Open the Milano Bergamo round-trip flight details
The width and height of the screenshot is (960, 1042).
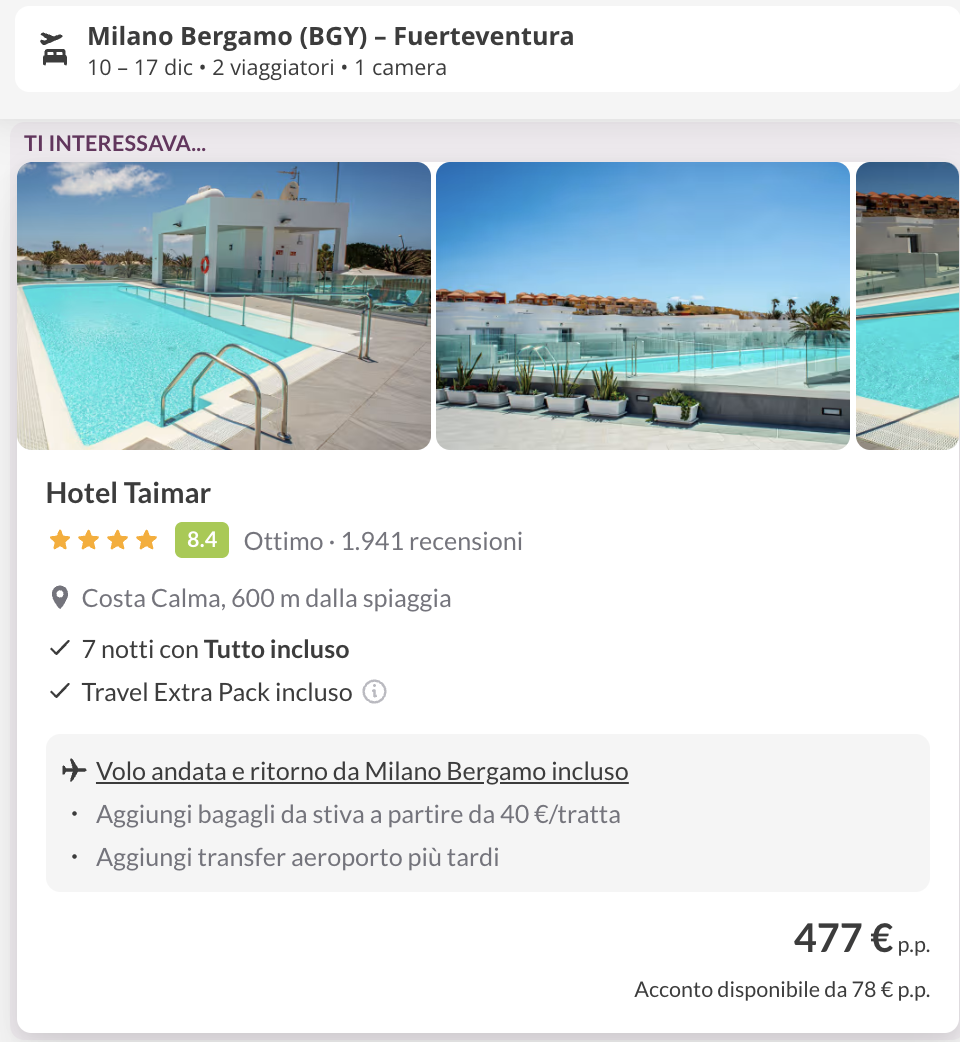point(362,772)
